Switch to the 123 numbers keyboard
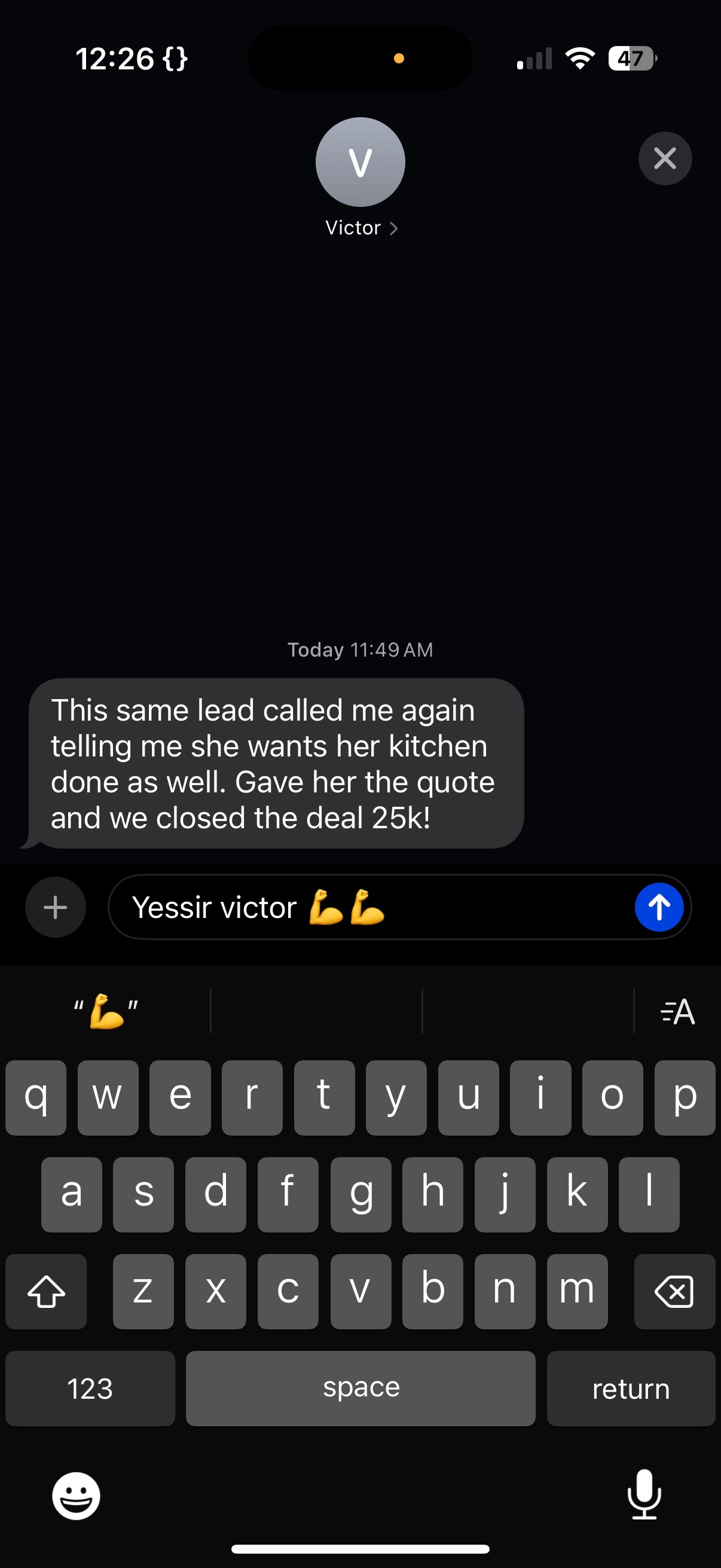The height and width of the screenshot is (1568, 721). pyautogui.click(x=90, y=1389)
